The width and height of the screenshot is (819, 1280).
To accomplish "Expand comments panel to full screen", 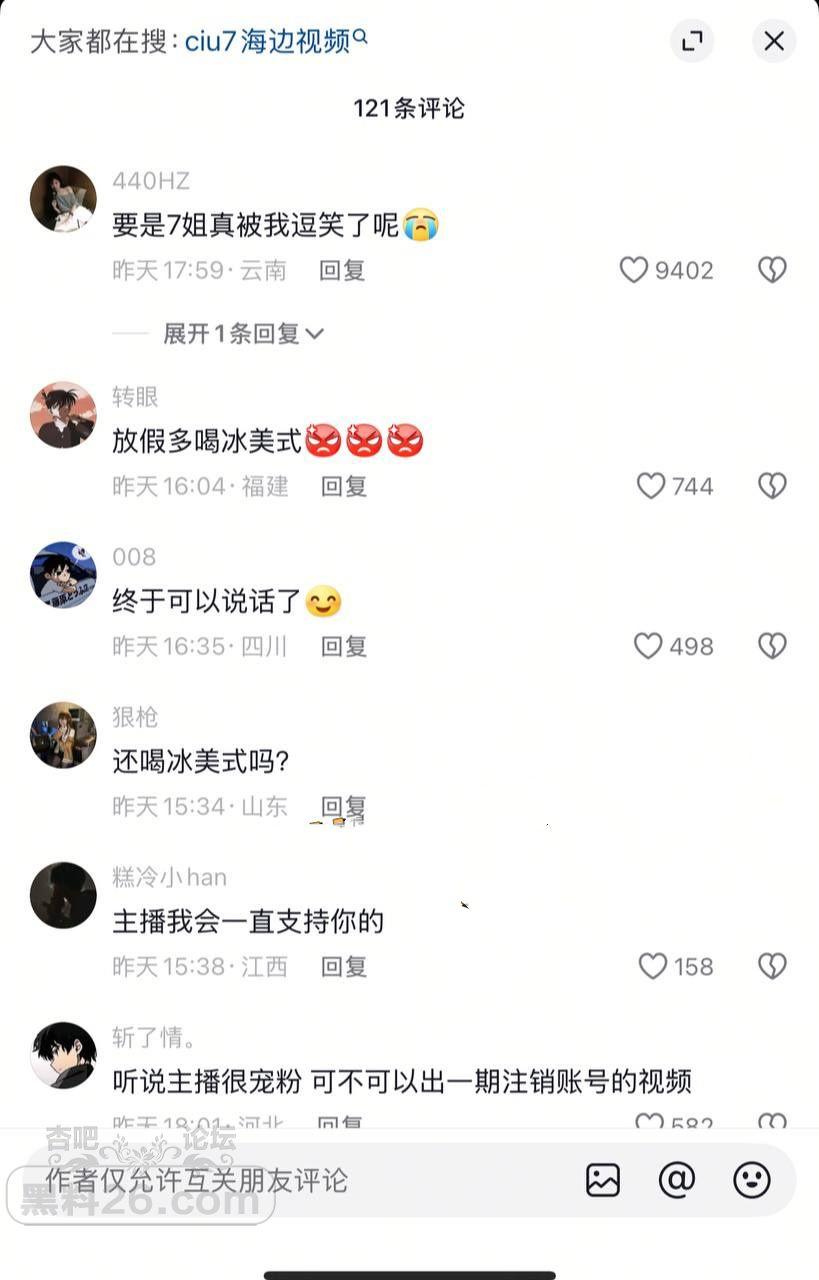I will tap(691, 41).
